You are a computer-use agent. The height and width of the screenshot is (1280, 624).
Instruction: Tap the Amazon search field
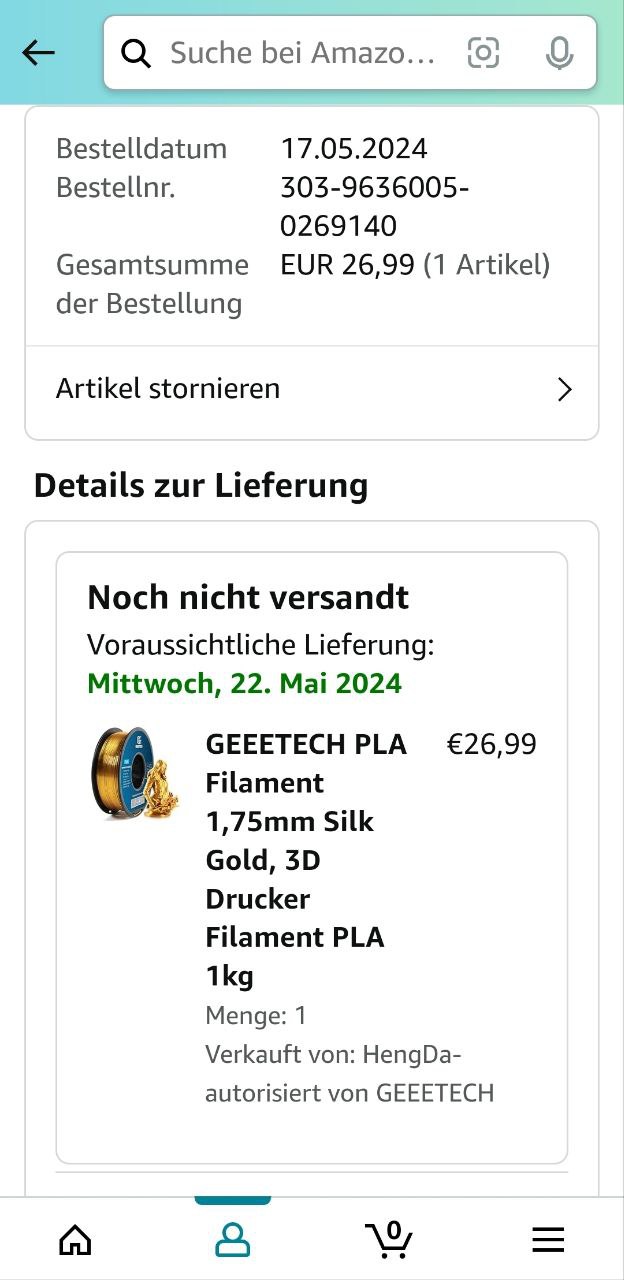300,53
